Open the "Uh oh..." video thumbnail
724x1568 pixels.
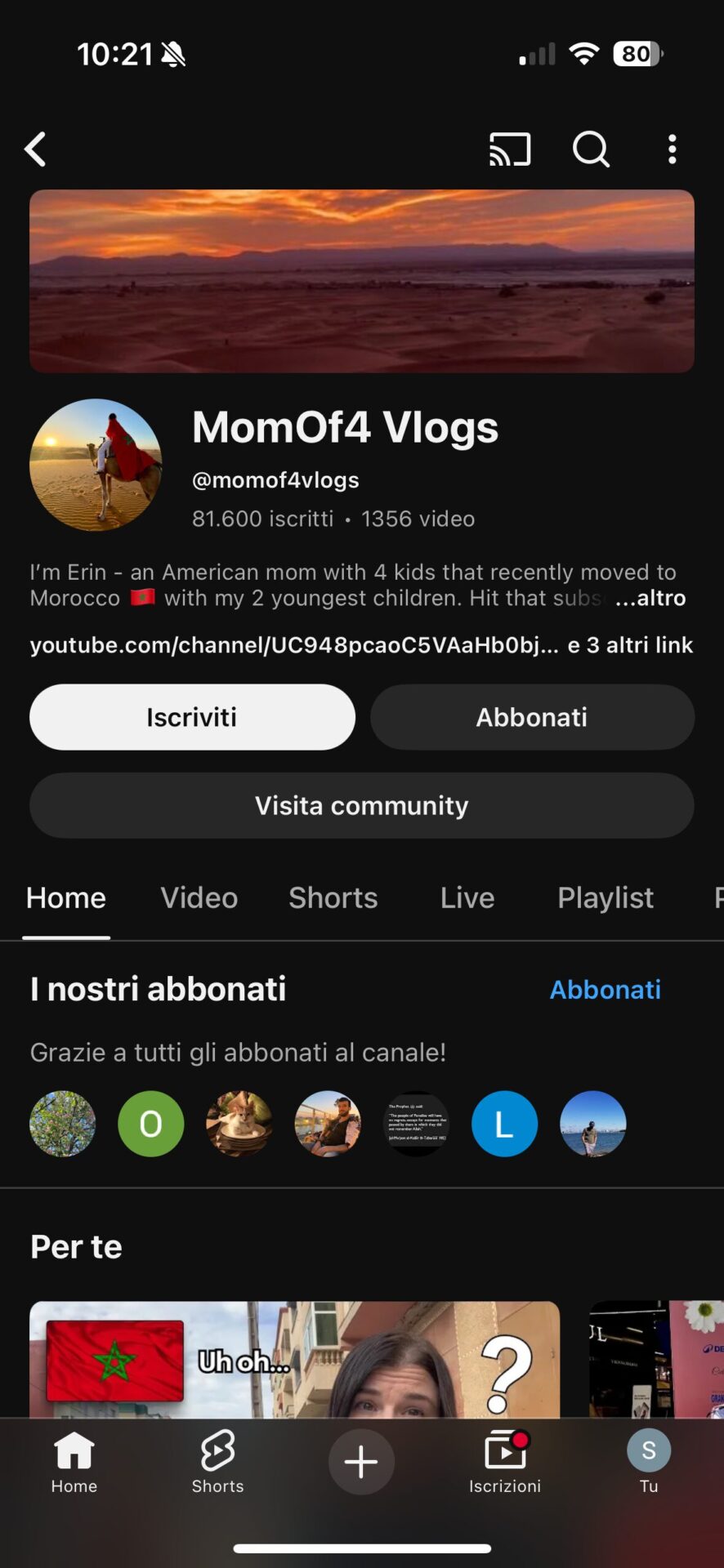click(x=294, y=1359)
